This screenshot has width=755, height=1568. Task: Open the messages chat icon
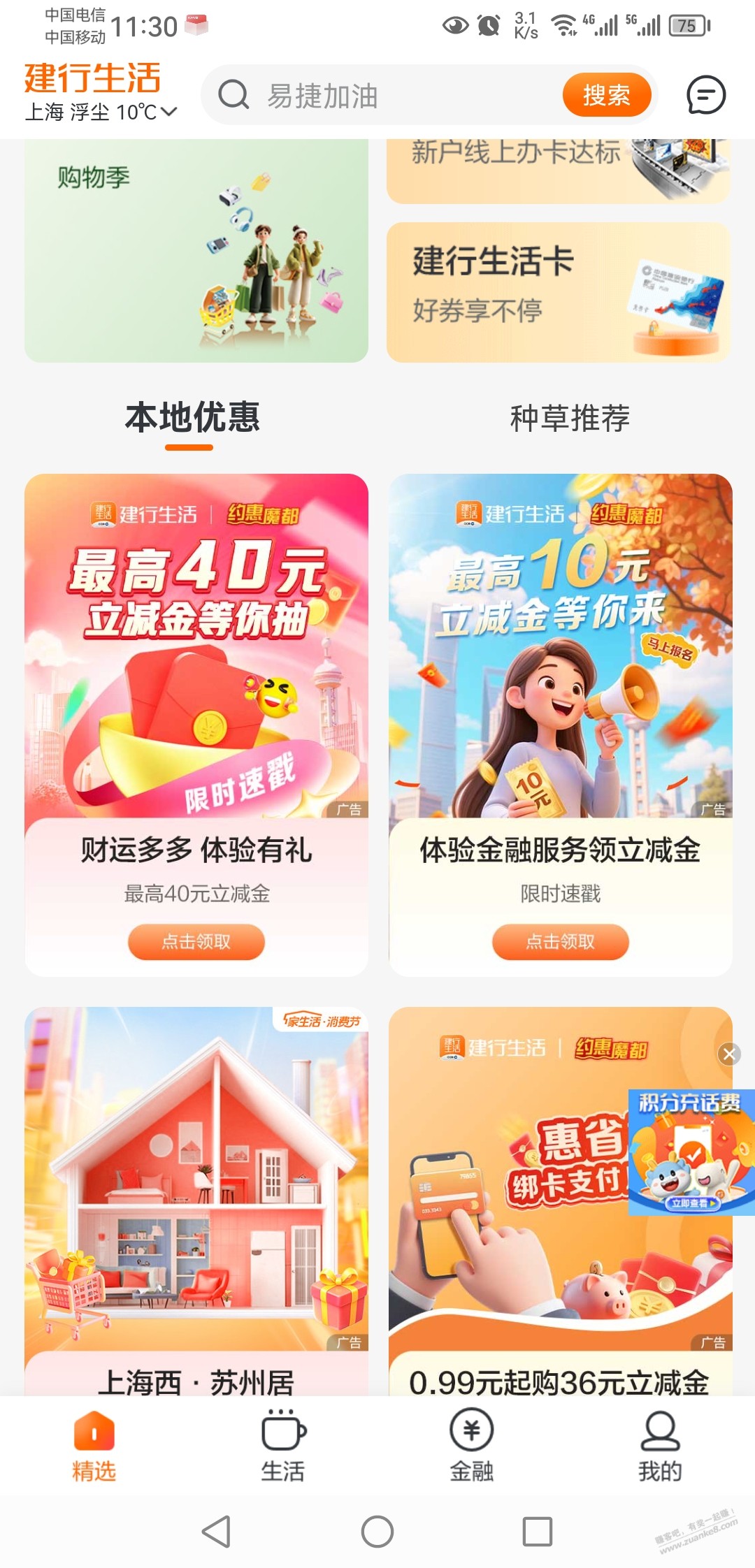[x=705, y=95]
